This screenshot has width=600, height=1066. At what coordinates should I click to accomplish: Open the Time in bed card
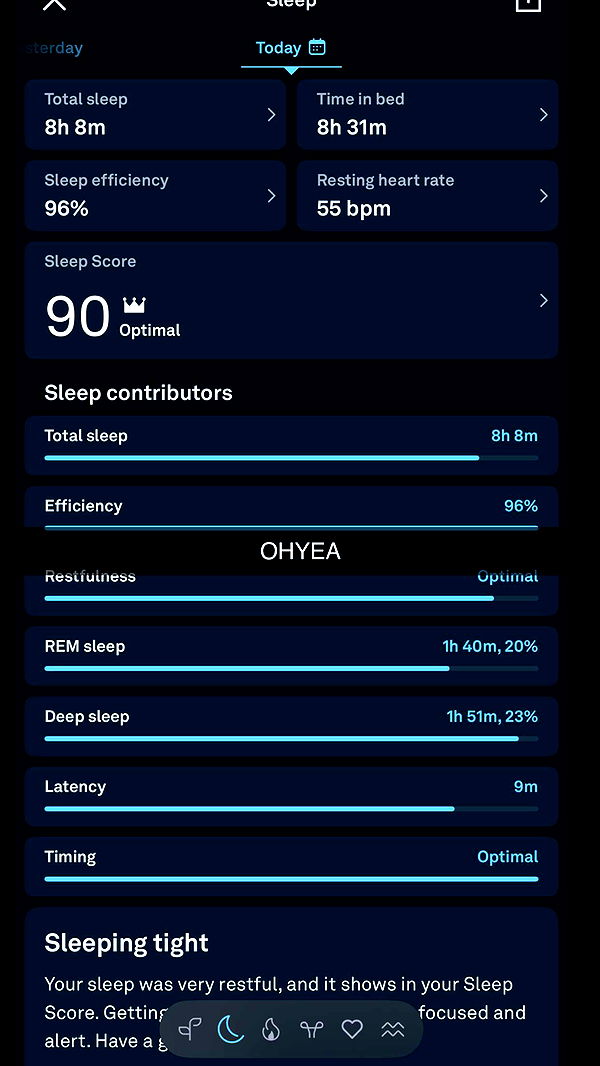427,114
